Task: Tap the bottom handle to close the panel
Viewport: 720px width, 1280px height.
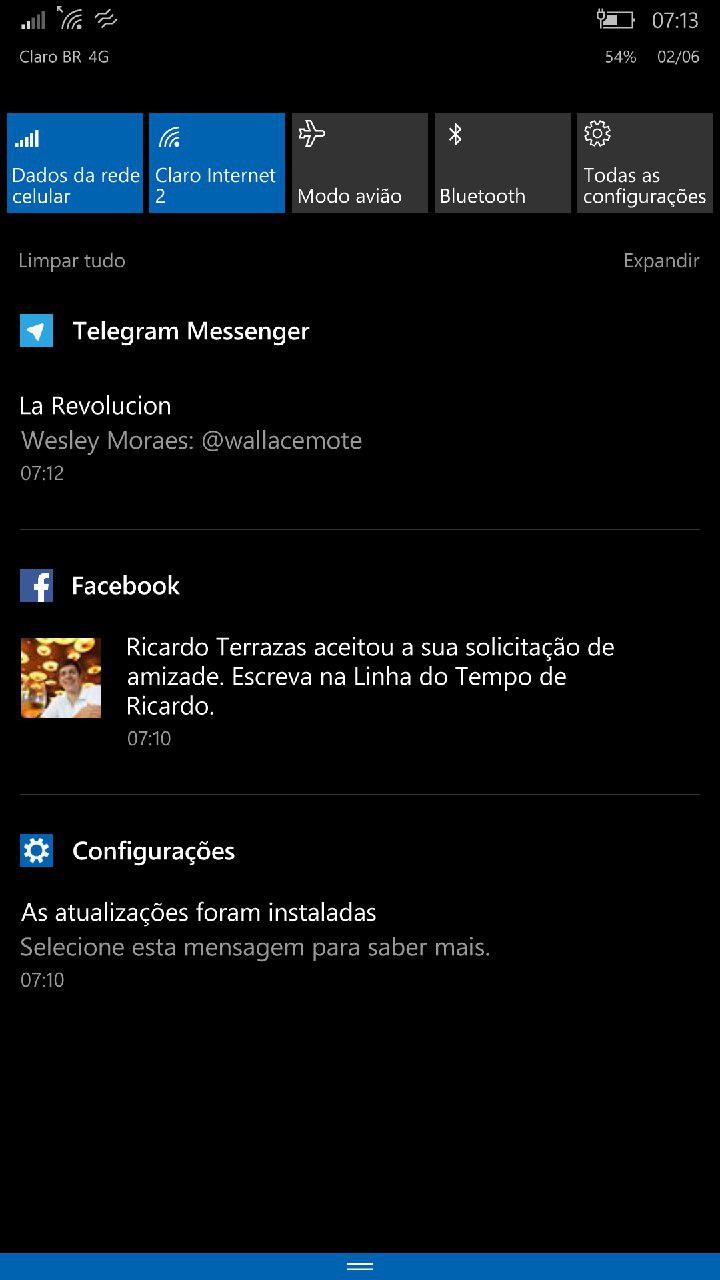Action: (360, 1266)
